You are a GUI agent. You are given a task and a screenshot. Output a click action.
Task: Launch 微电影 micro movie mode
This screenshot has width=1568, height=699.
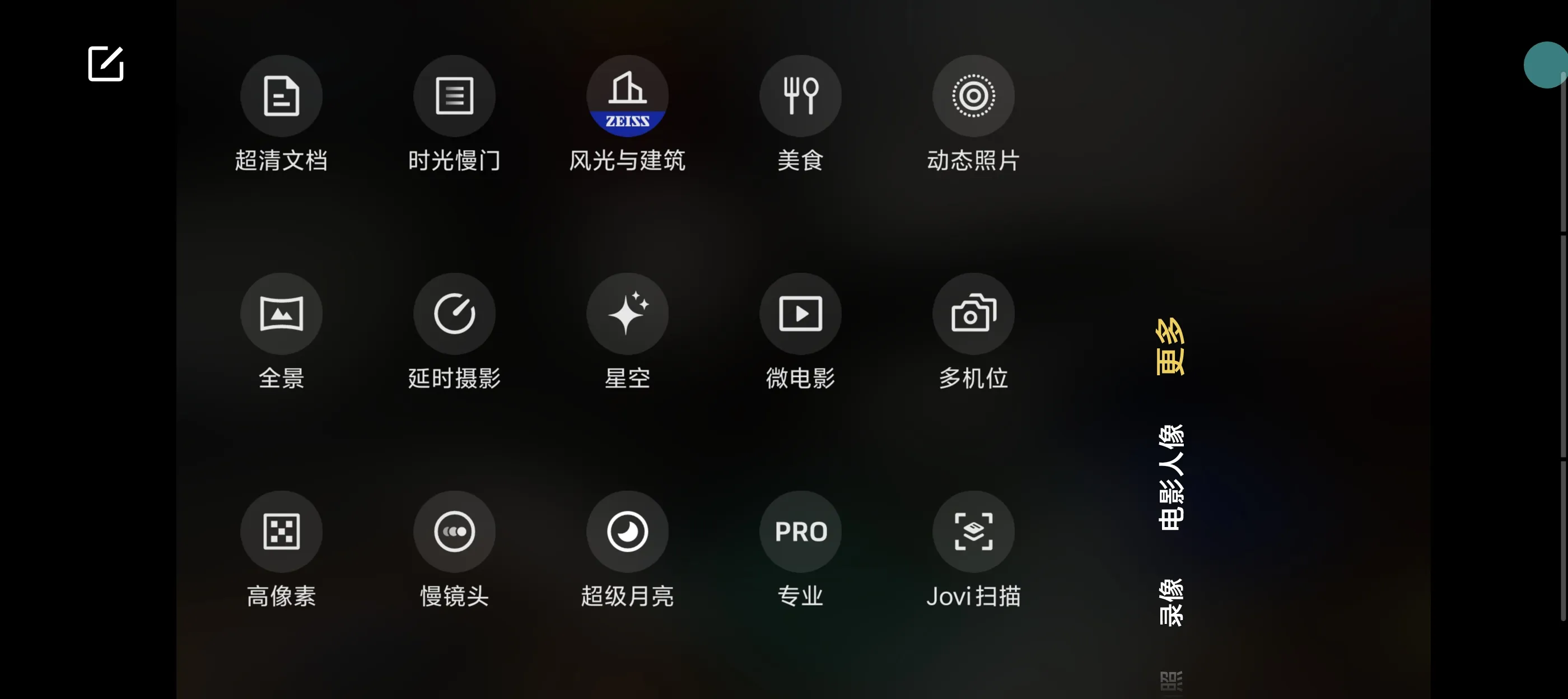[800, 314]
